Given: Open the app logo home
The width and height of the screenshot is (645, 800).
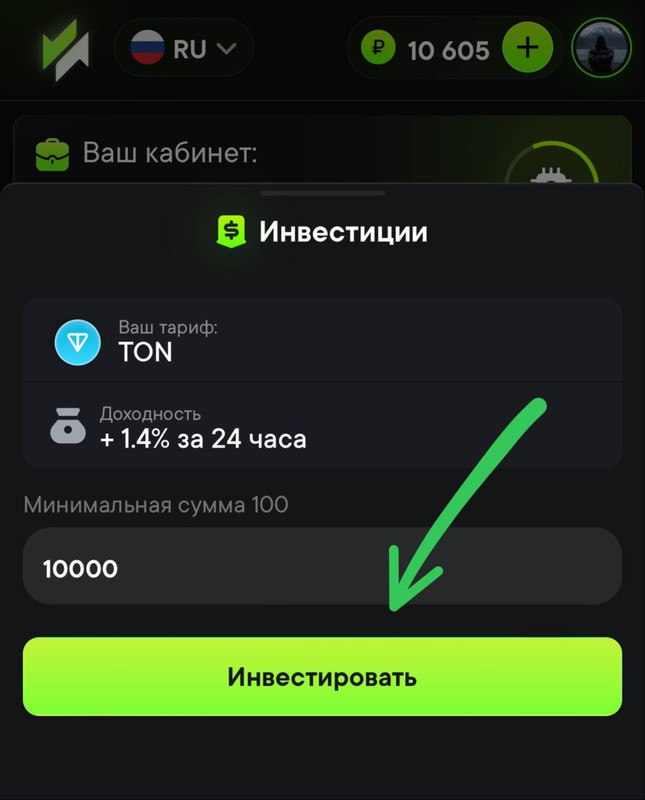Looking at the screenshot, I should click(65, 48).
